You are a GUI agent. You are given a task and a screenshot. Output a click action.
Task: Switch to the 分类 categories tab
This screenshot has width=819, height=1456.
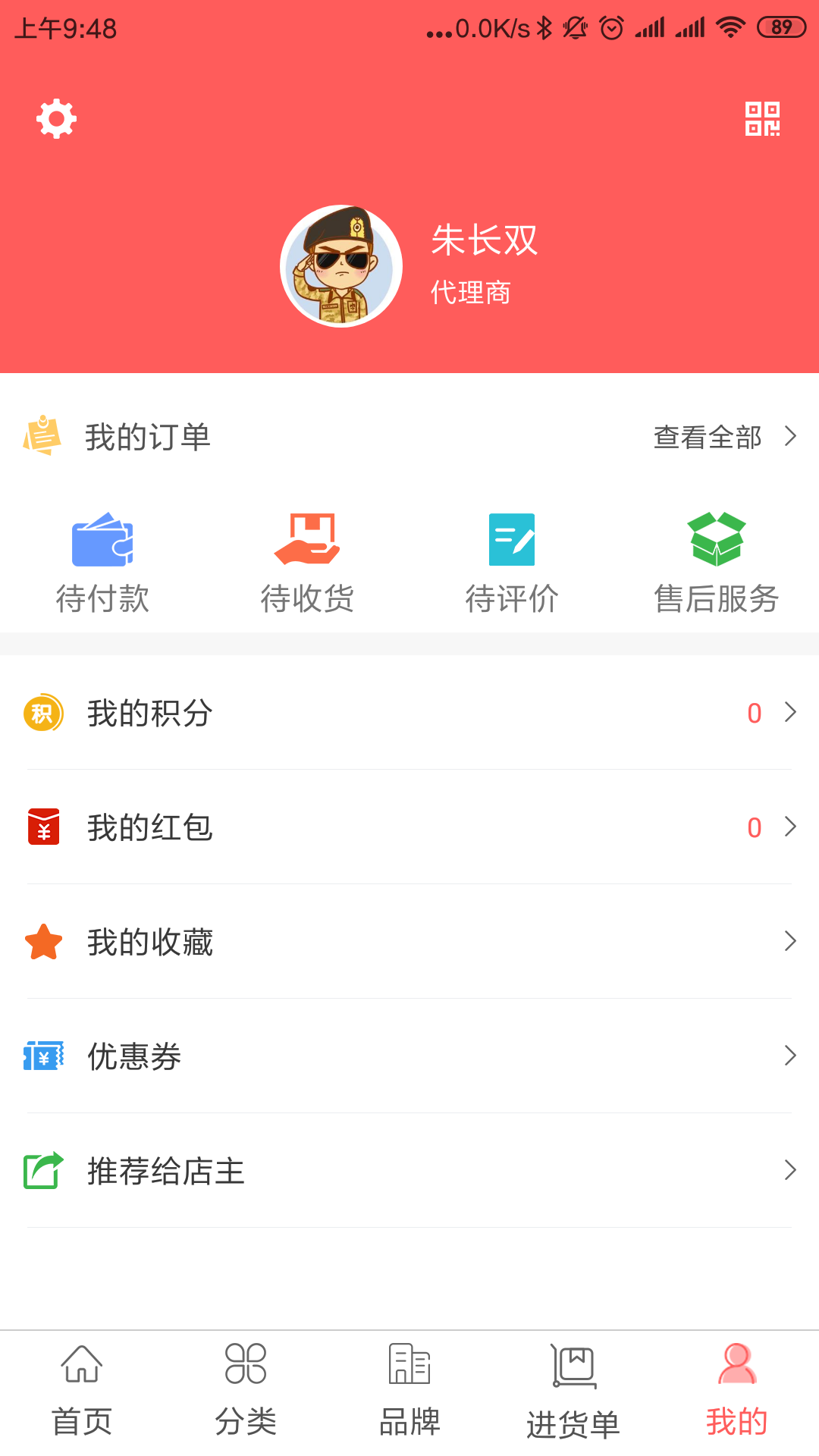246,1392
